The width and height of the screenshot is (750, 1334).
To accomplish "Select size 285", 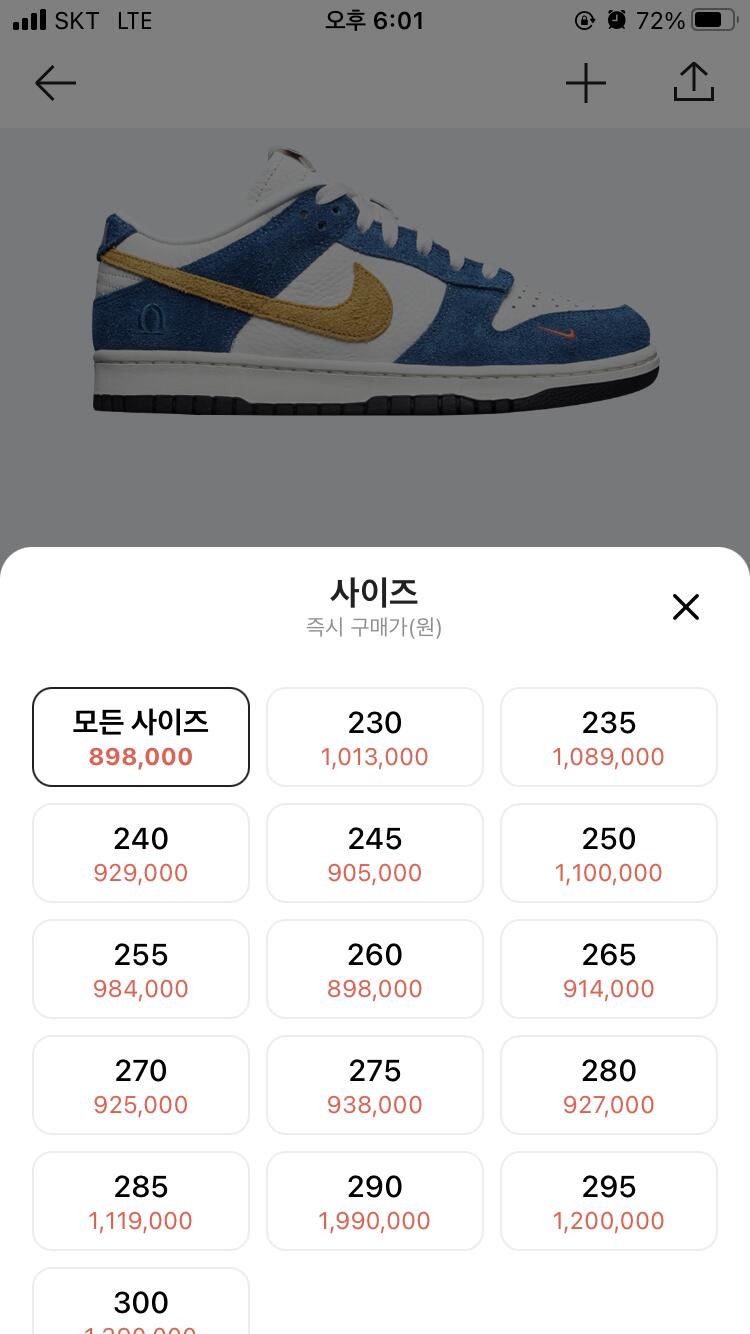I will (x=141, y=1201).
